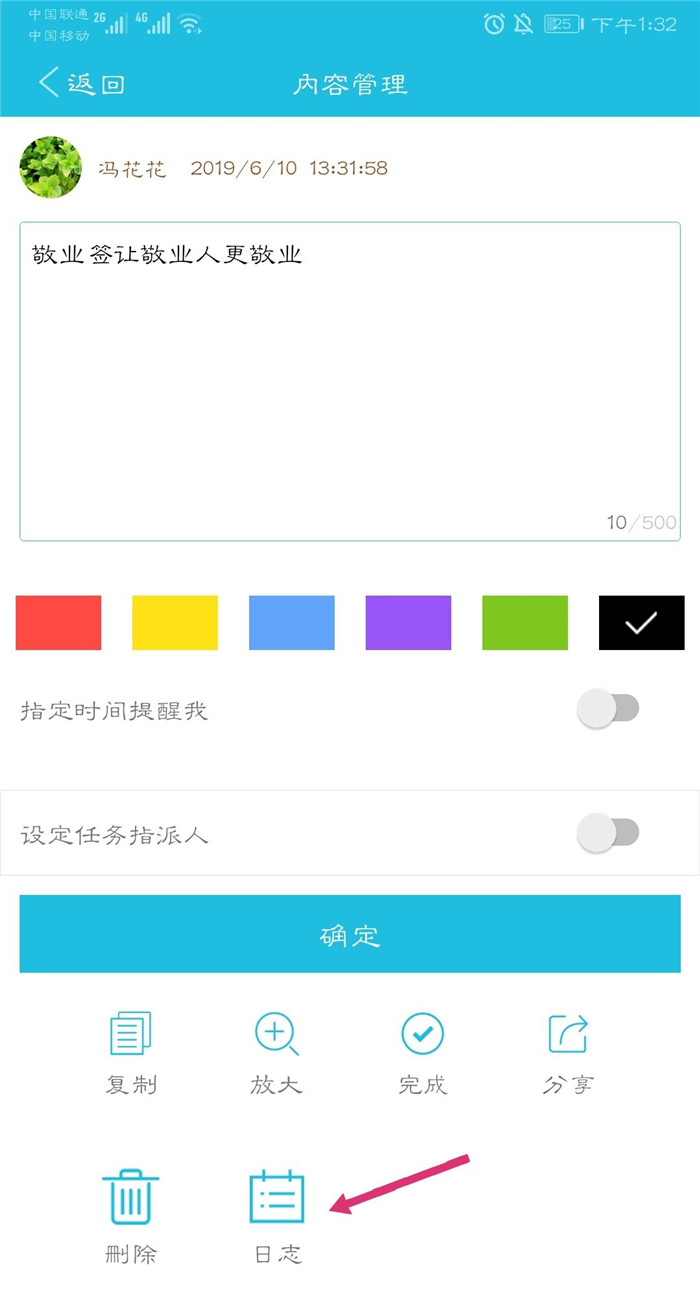Screen dimensions: 700x1303
Task: Choose the blue color swatch
Action: [x=292, y=623]
